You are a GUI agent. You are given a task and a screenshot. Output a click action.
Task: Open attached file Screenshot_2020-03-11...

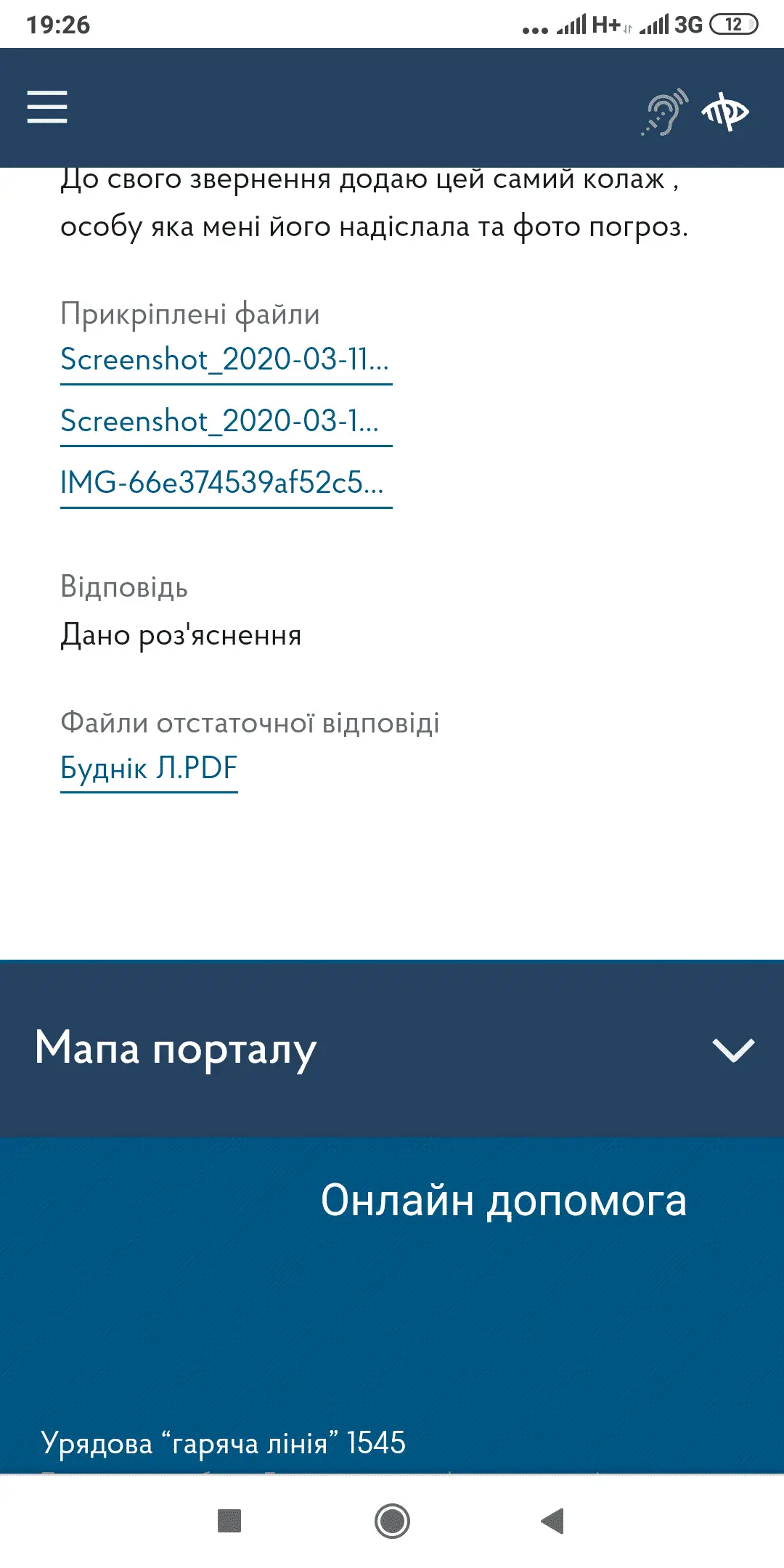click(x=225, y=360)
